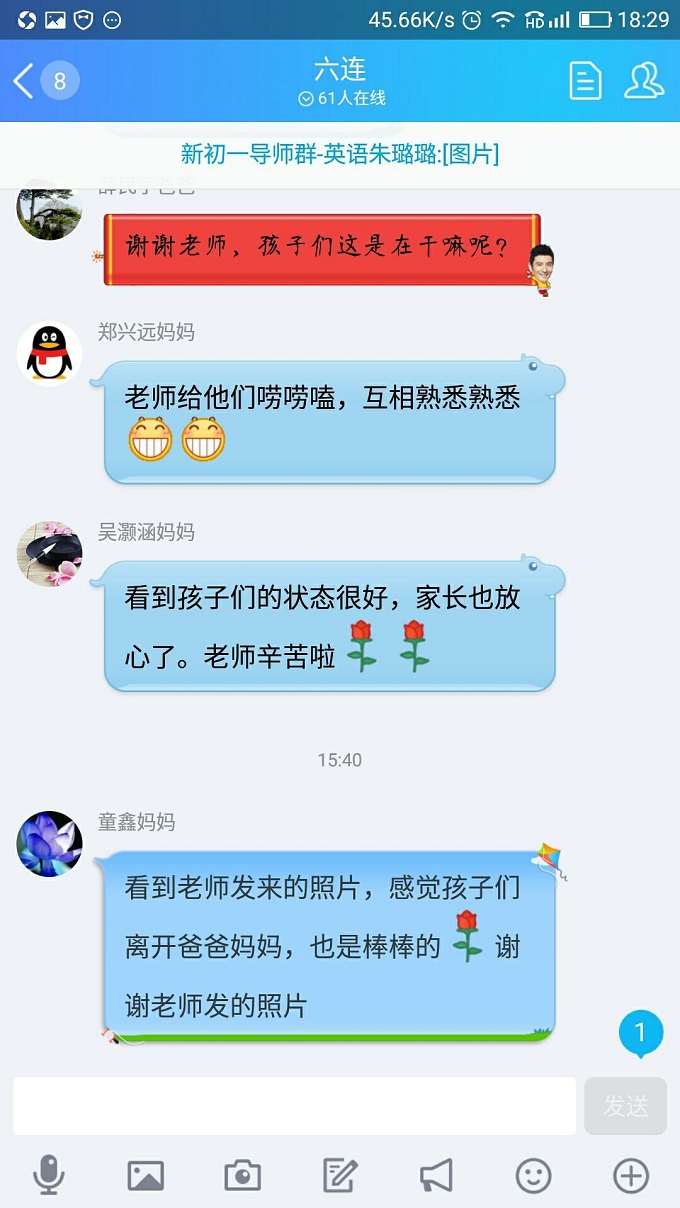The height and width of the screenshot is (1208, 680).
Task: Start a voice message with microphone
Action: tap(49, 1175)
